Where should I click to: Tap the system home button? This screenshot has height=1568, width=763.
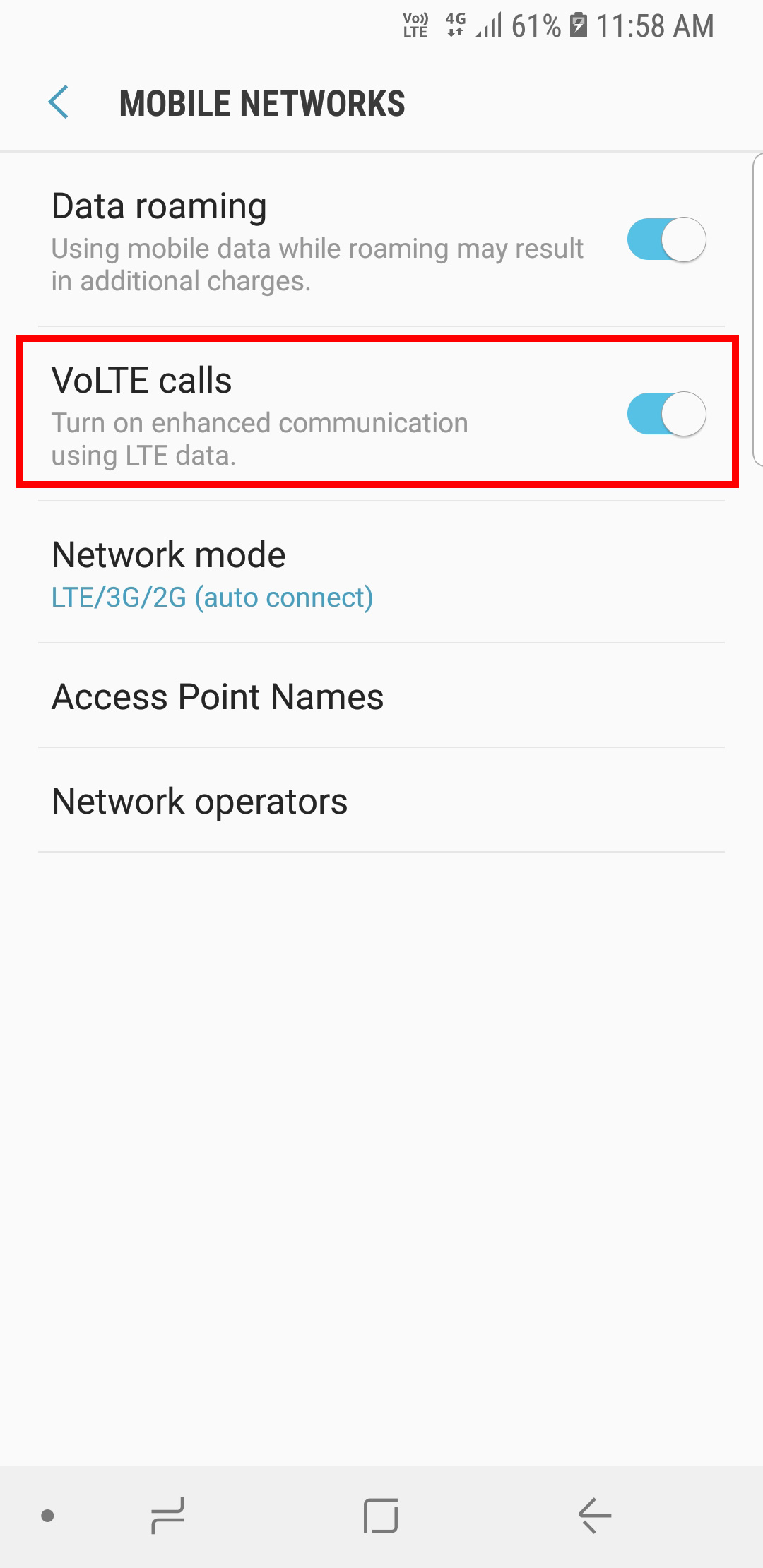381,1516
